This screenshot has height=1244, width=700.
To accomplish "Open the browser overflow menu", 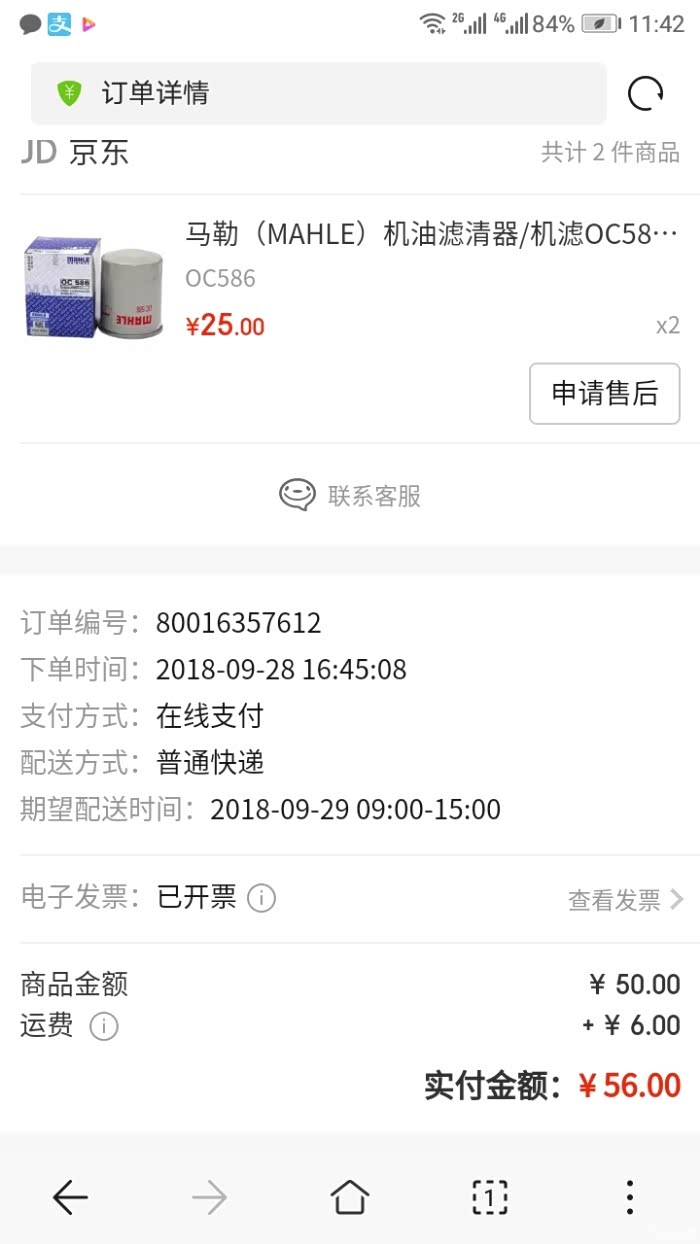I will 629,1197.
